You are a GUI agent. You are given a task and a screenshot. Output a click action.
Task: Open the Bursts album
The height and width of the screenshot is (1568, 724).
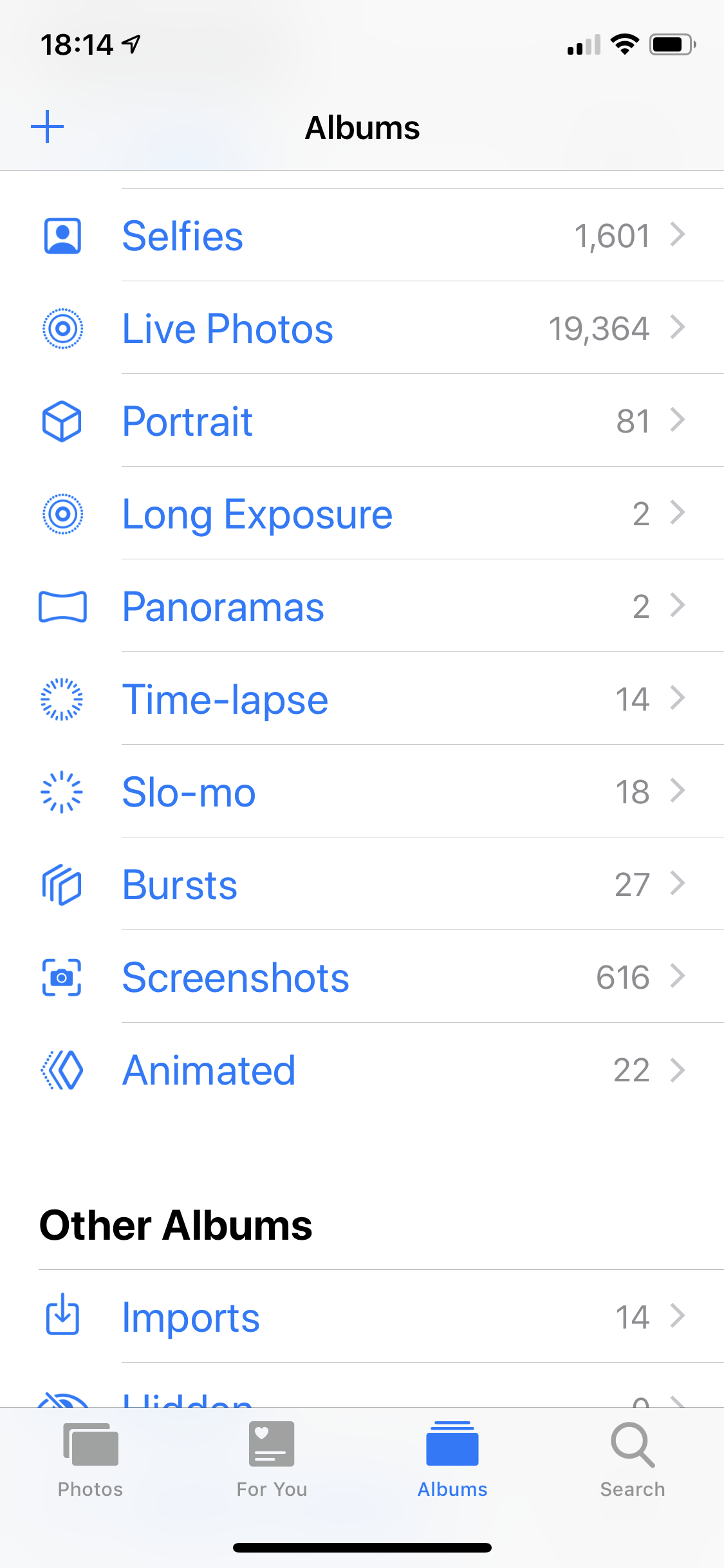362,884
